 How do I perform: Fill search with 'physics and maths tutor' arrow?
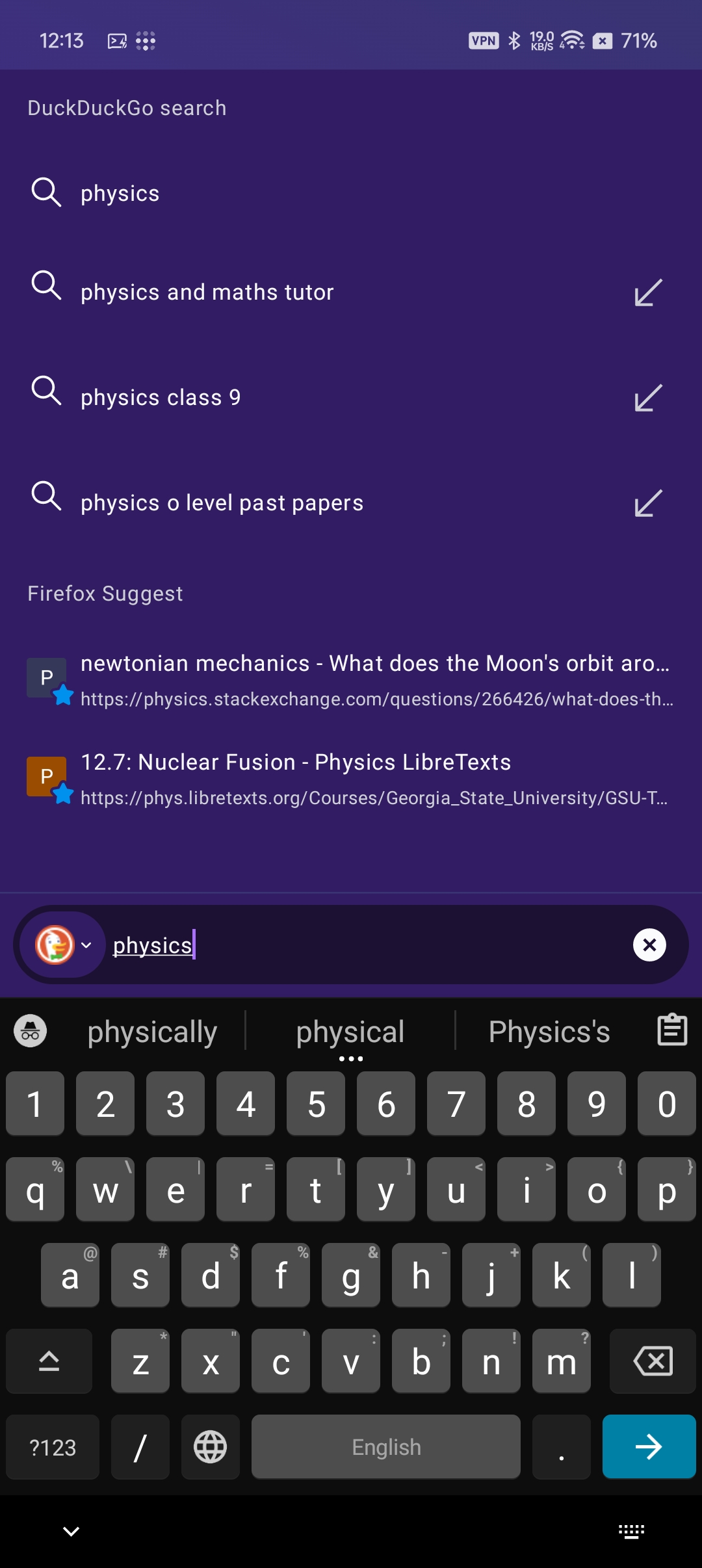coord(648,293)
